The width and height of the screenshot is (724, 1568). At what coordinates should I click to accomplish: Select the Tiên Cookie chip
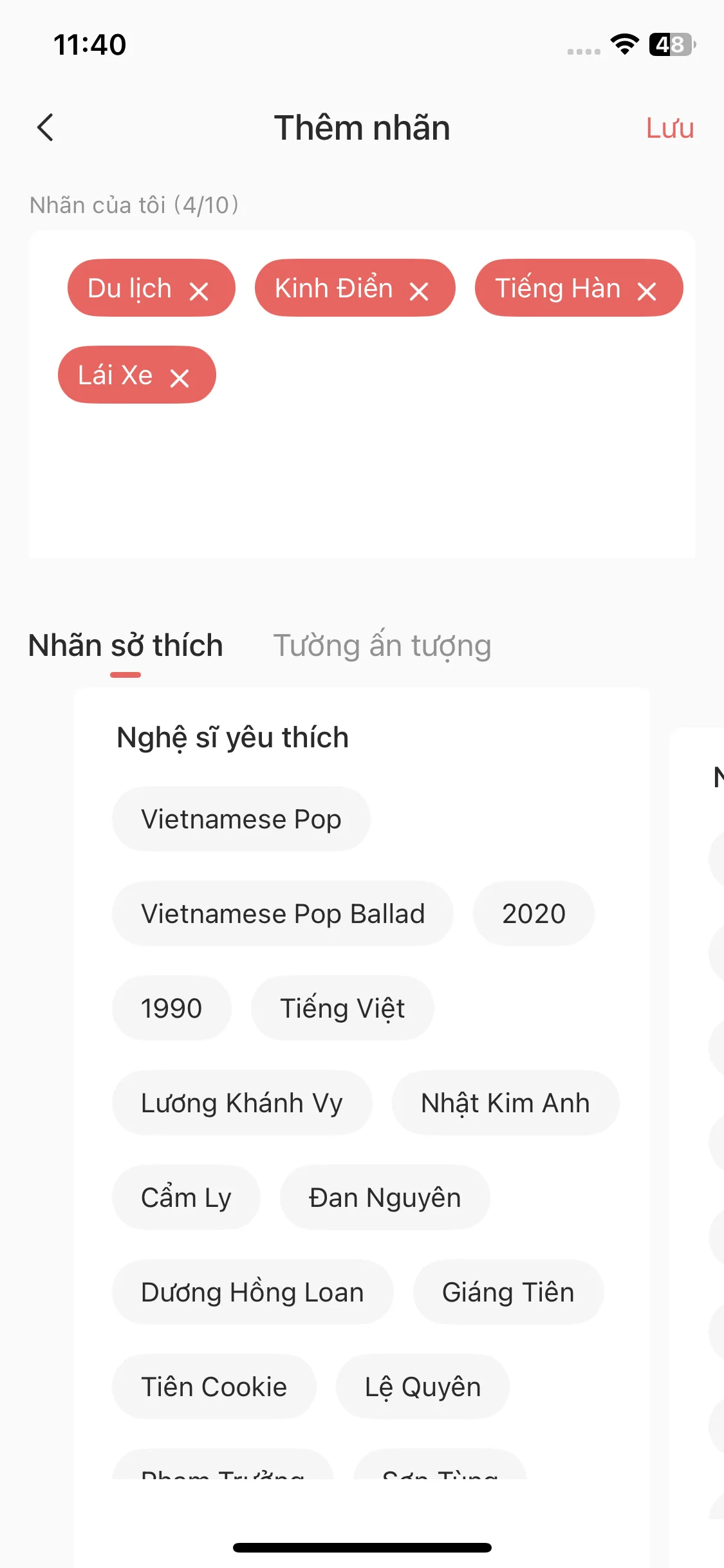point(214,1387)
